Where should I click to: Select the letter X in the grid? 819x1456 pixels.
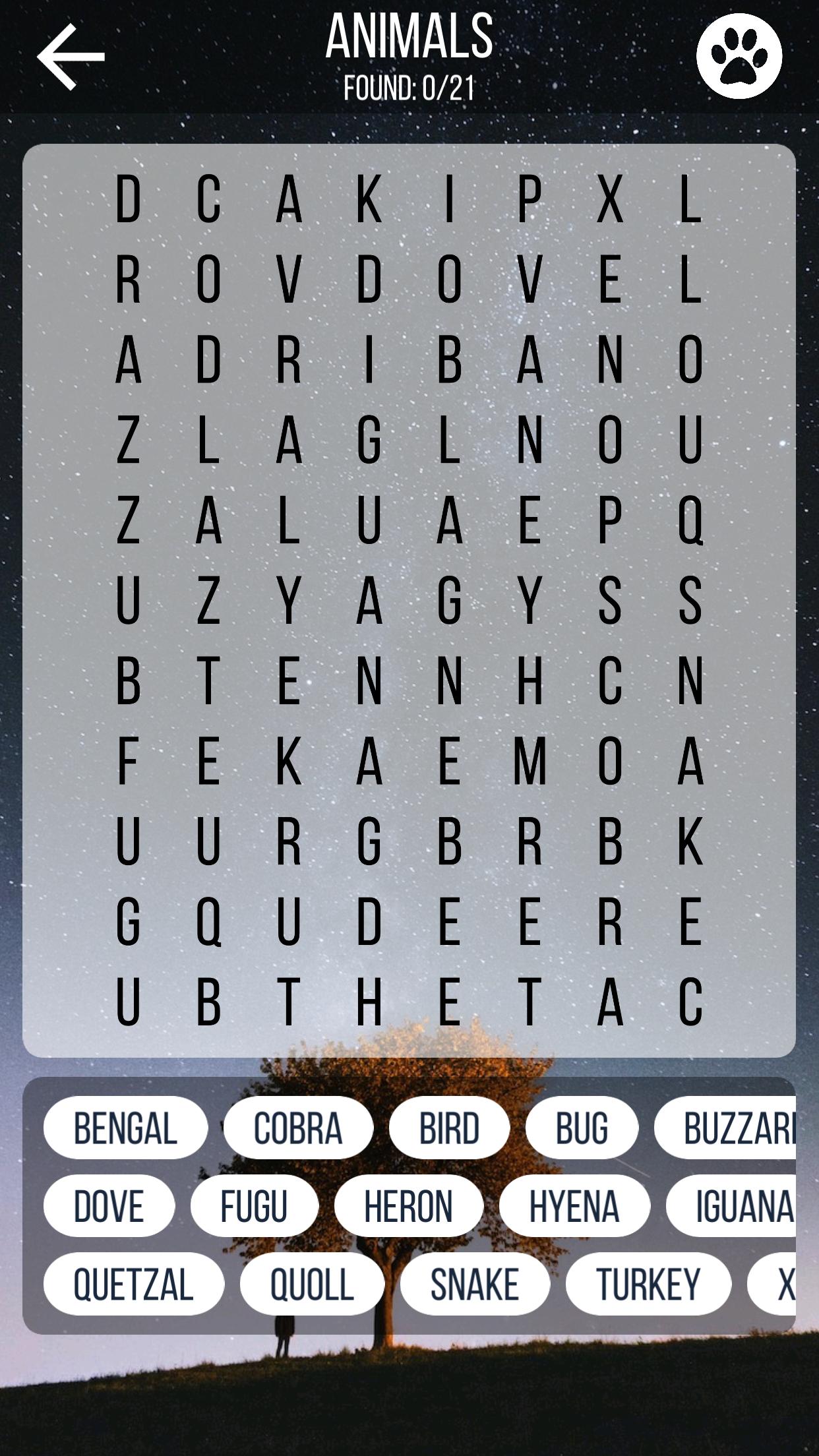(610, 199)
